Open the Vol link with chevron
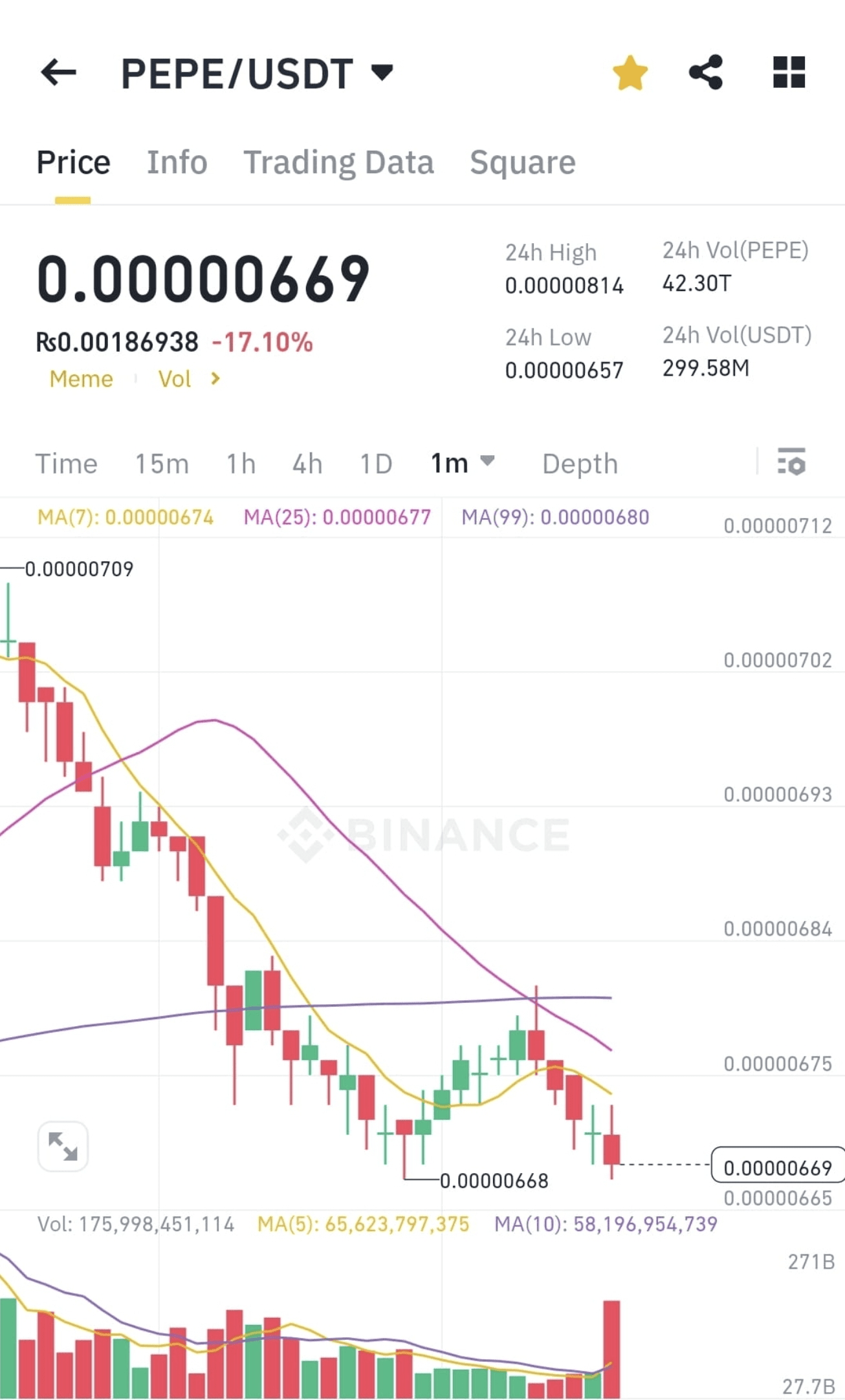Image resolution: width=845 pixels, height=1400 pixels. [x=189, y=379]
